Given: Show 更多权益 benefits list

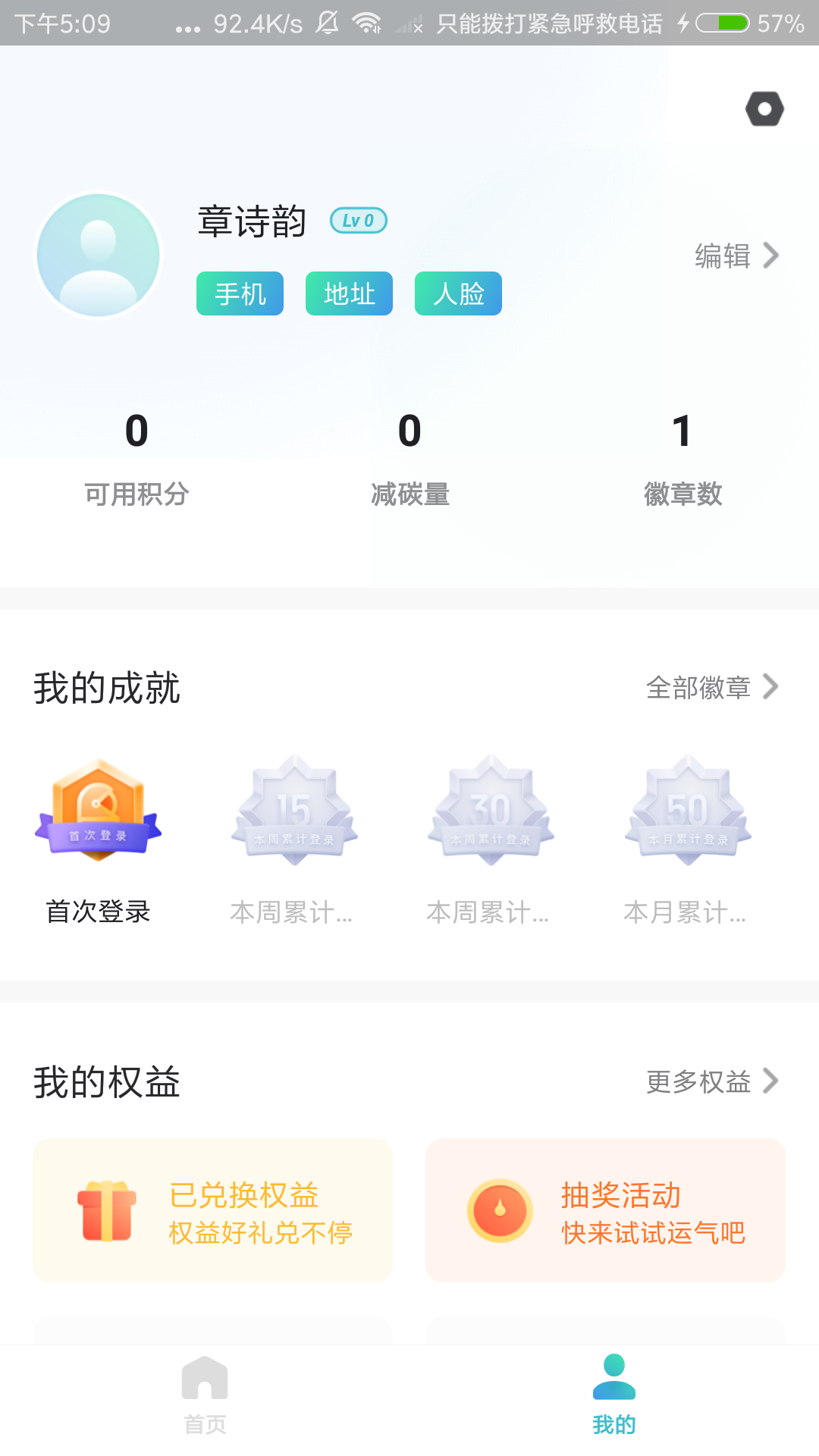Looking at the screenshot, I should point(711,1081).
